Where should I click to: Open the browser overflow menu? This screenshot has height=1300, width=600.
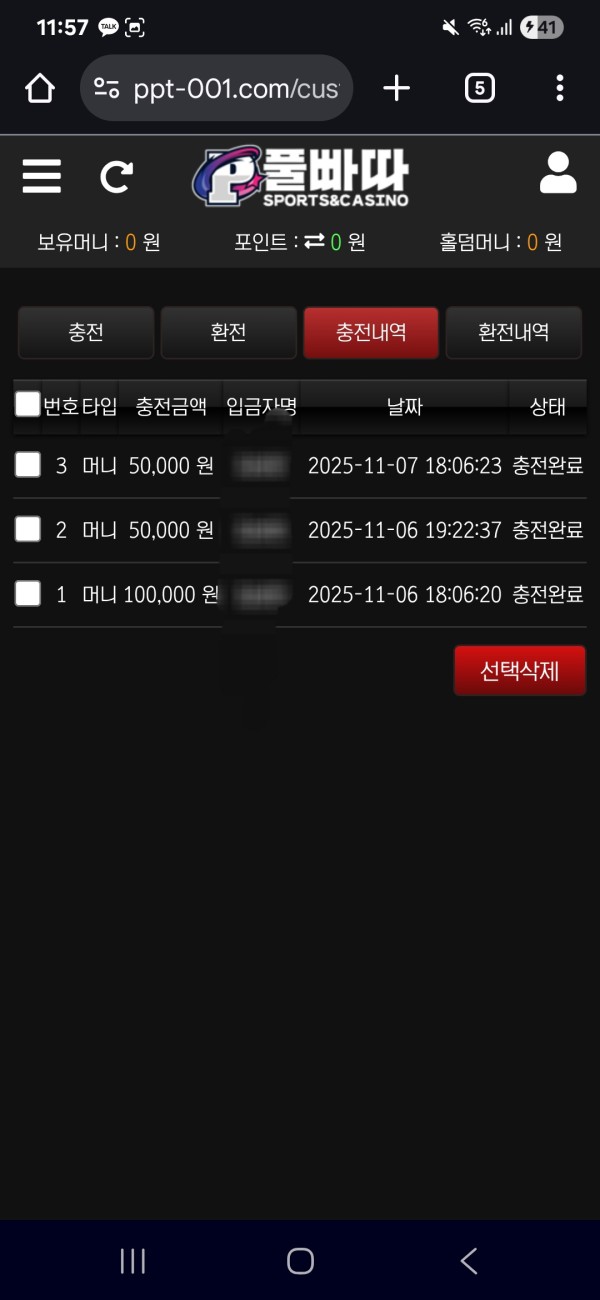tap(559, 89)
